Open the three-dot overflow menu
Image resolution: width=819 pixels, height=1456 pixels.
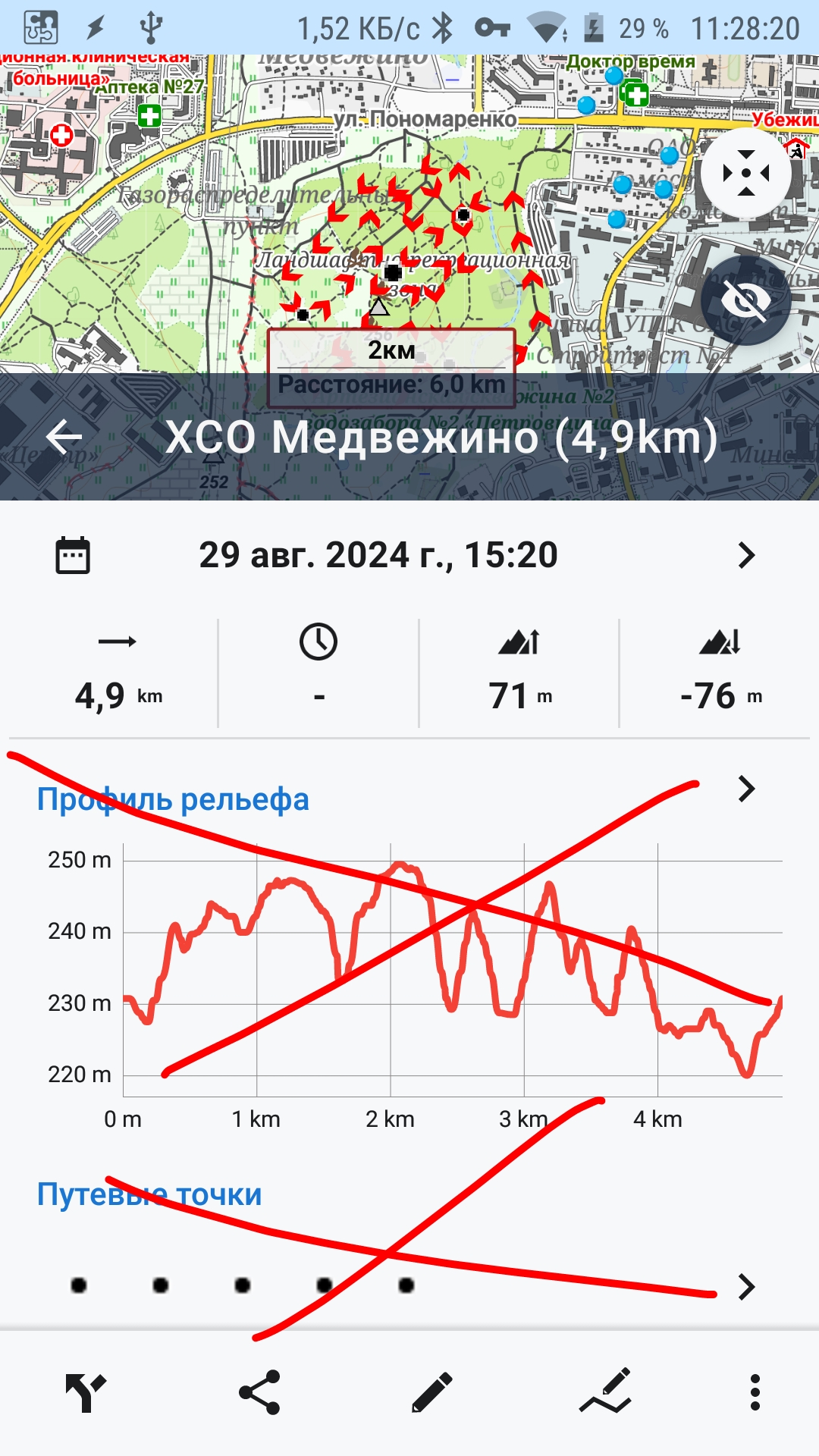click(755, 1392)
